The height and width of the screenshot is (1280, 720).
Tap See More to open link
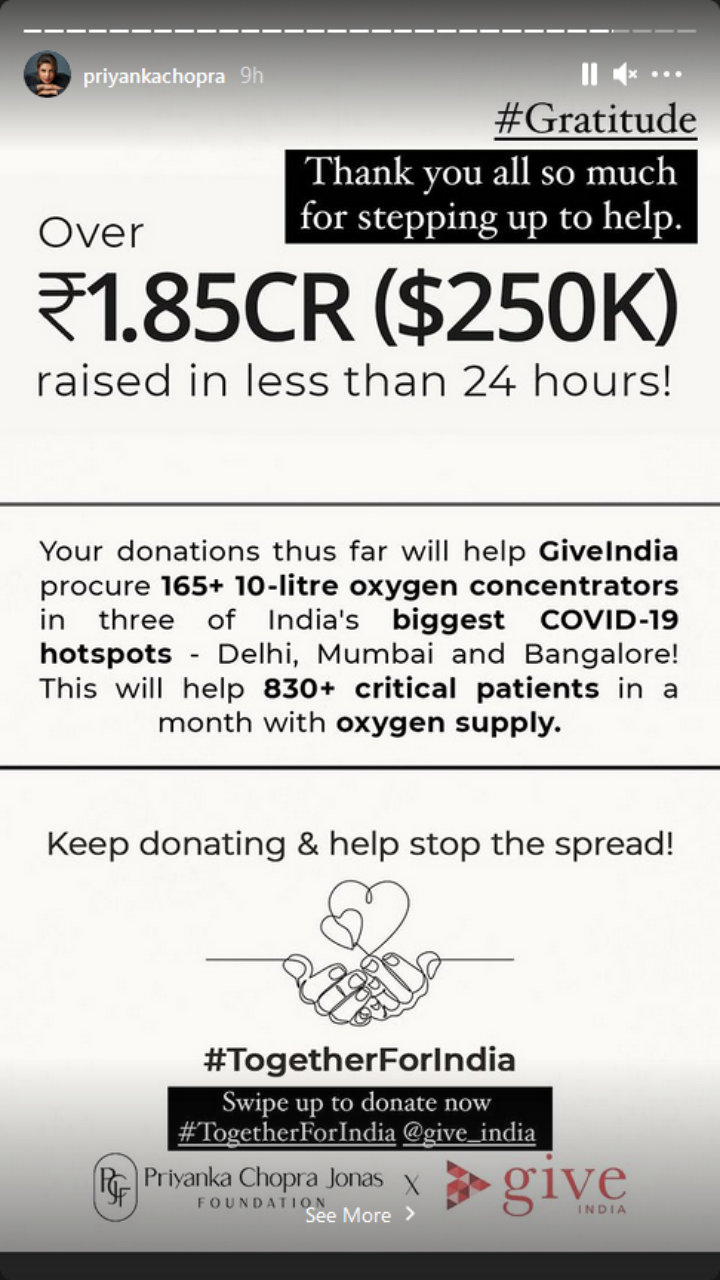coord(360,1215)
